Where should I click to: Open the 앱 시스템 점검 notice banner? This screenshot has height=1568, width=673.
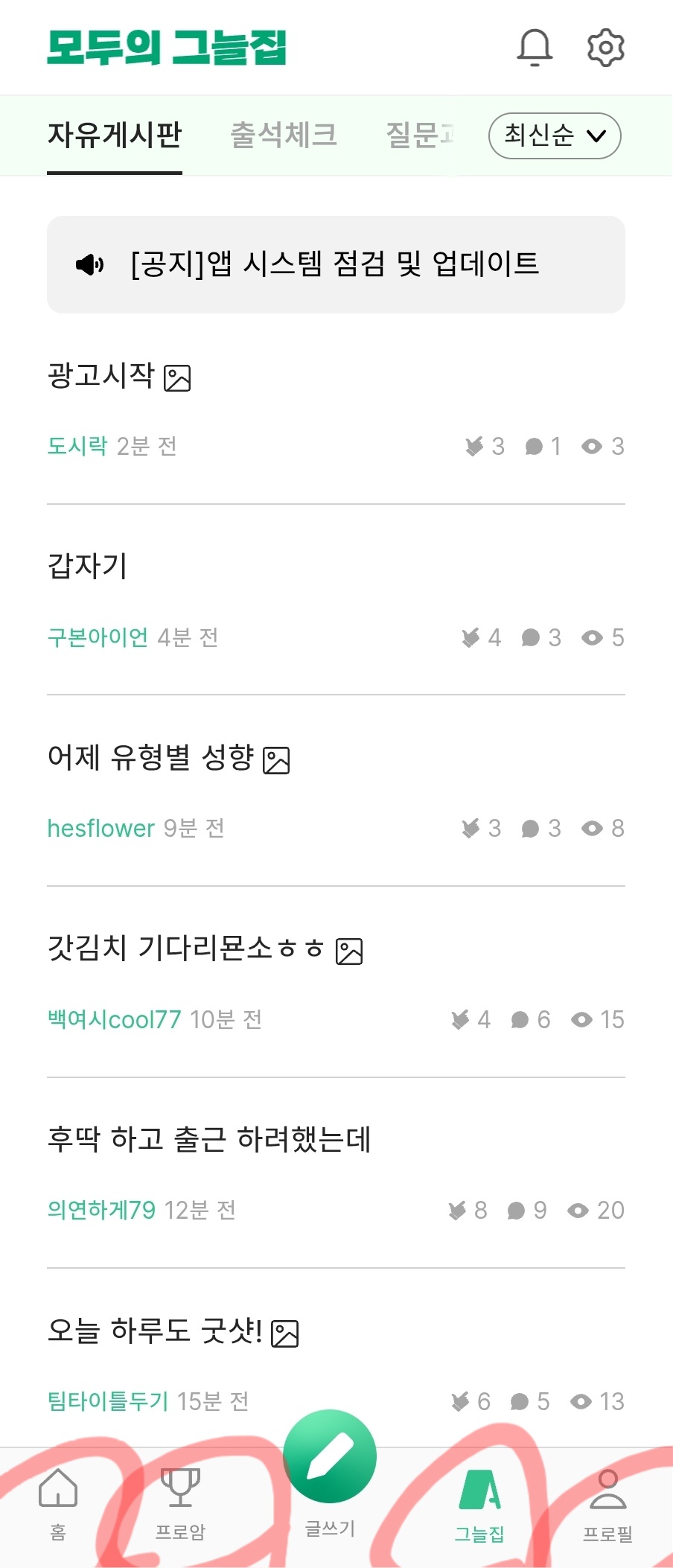pyautogui.click(x=336, y=264)
